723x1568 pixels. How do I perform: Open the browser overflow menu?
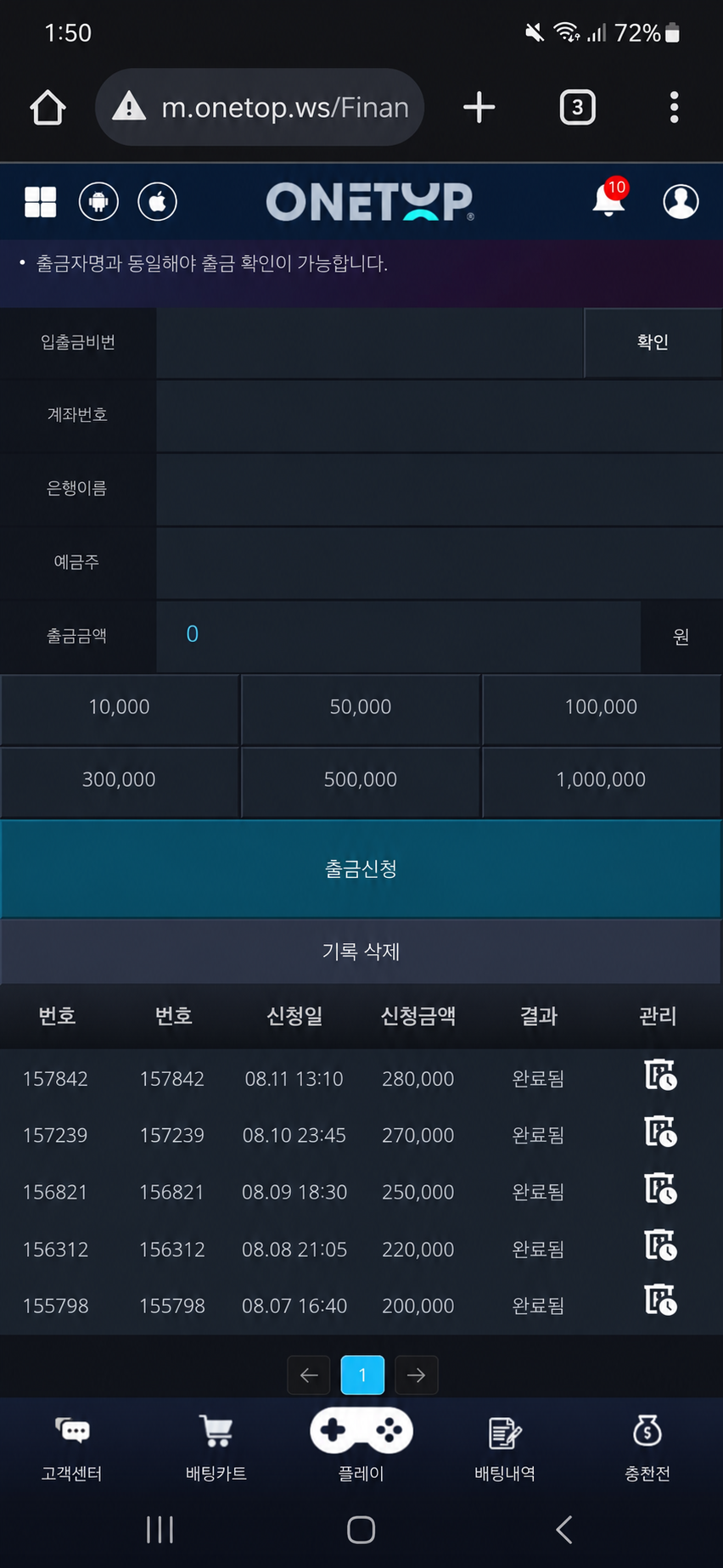(x=674, y=108)
